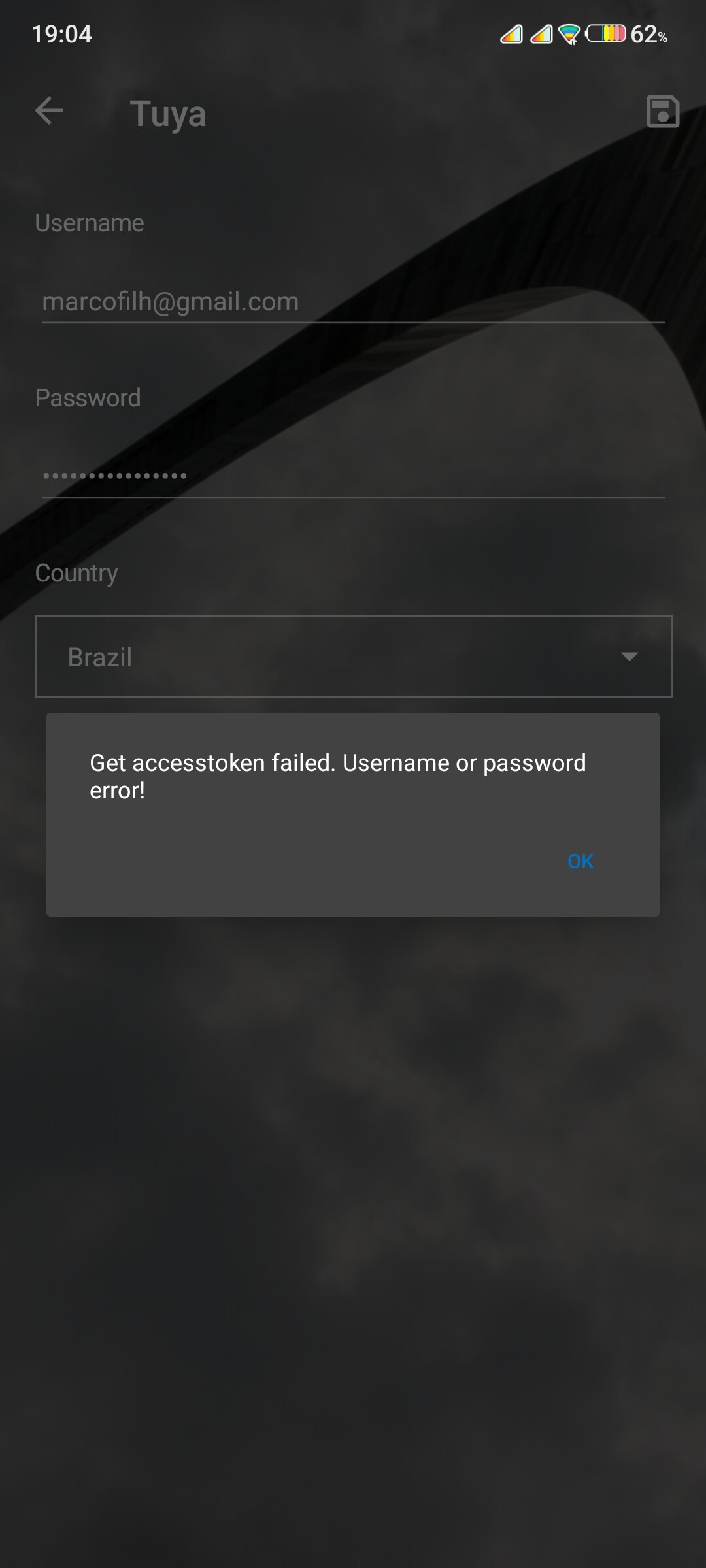Dismiss the error dialog with OK
The height and width of the screenshot is (1568, 706).
[580, 861]
